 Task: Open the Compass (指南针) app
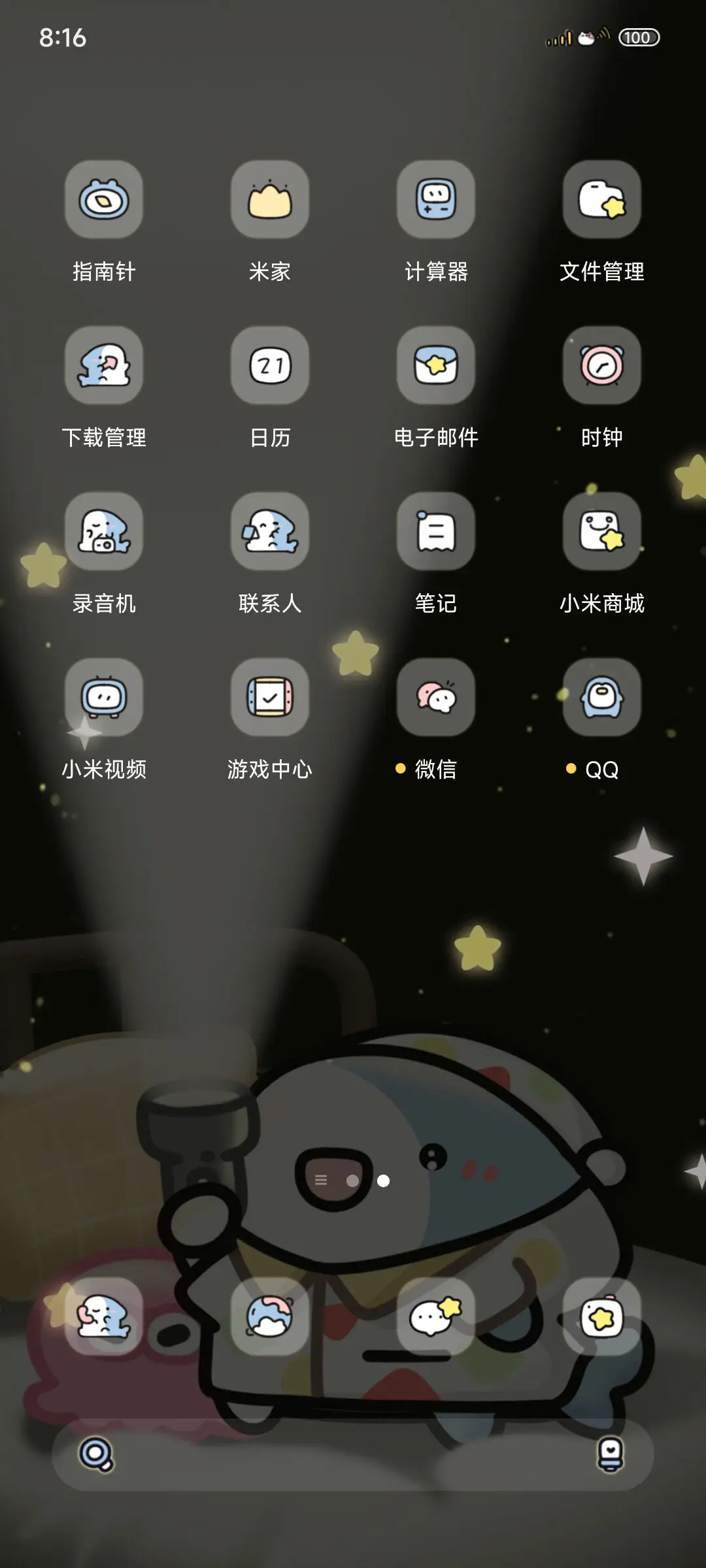point(104,201)
